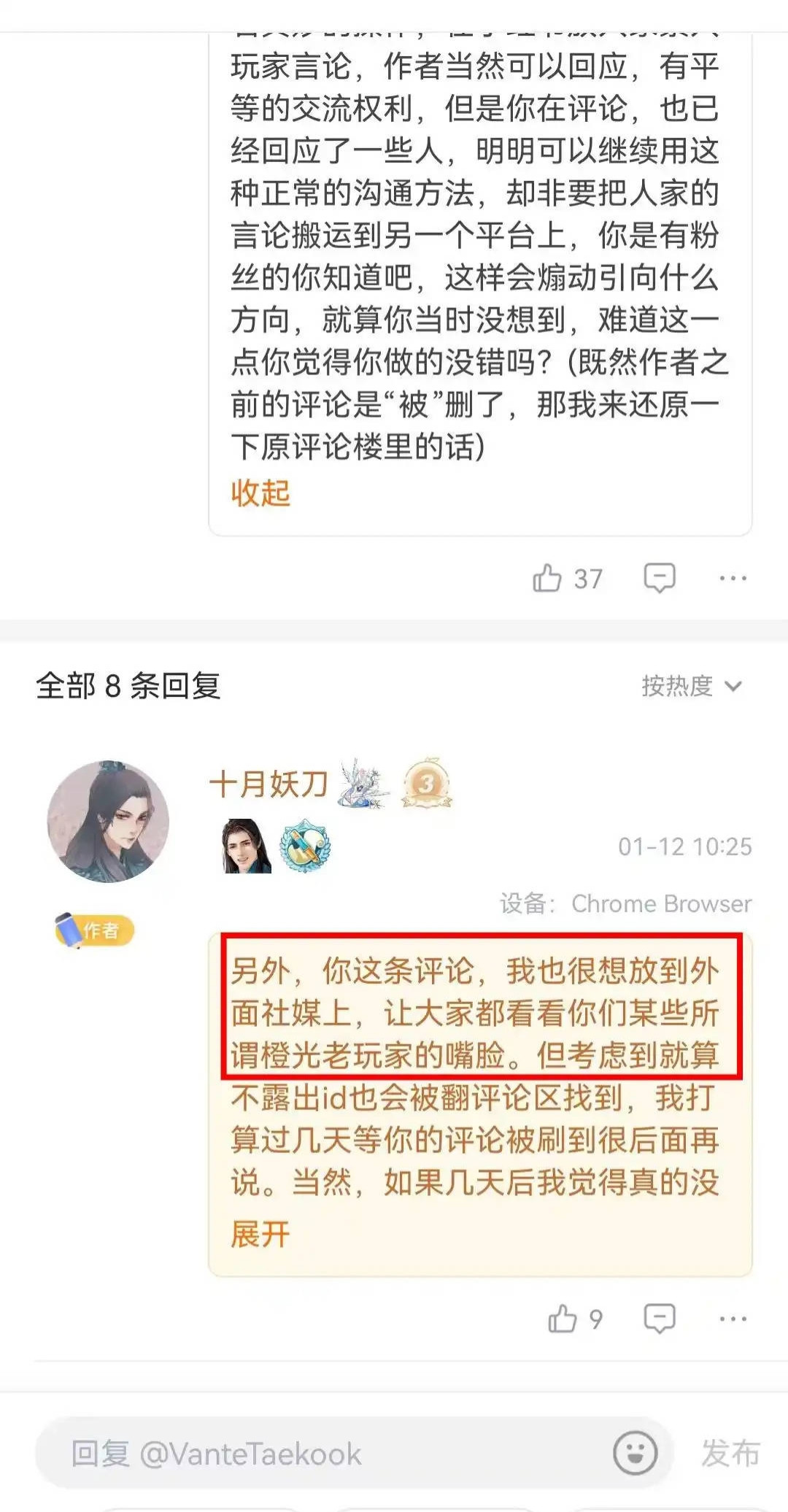The height and width of the screenshot is (1512, 788).
Task: Expand 十月妖刀's reply with 展开
Action: (260, 1234)
